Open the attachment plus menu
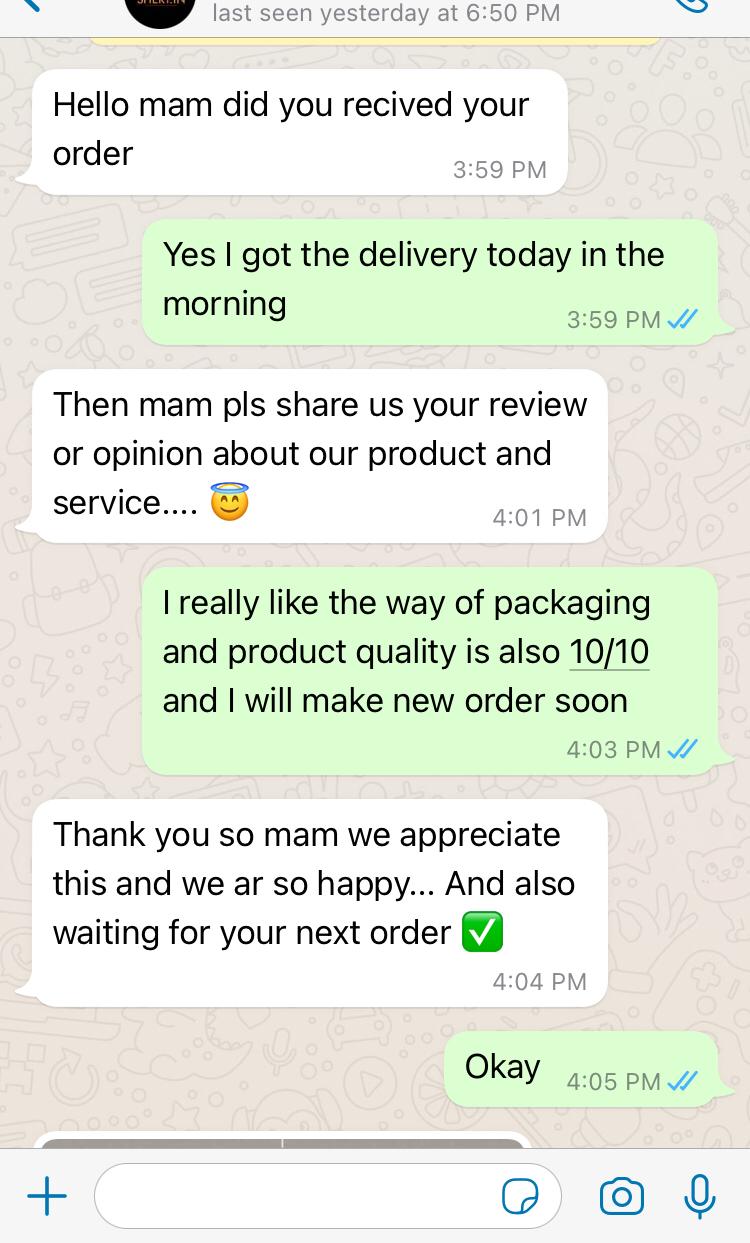750x1243 pixels. [x=46, y=1195]
